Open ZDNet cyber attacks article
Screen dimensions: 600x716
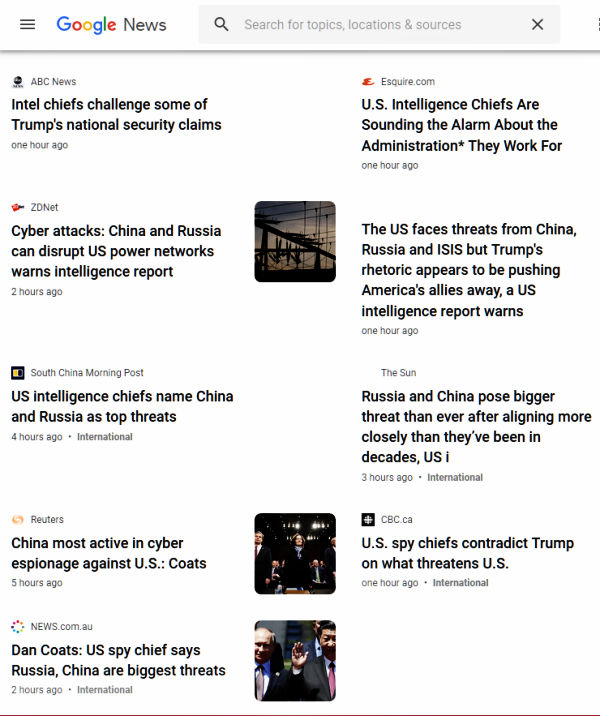116,251
